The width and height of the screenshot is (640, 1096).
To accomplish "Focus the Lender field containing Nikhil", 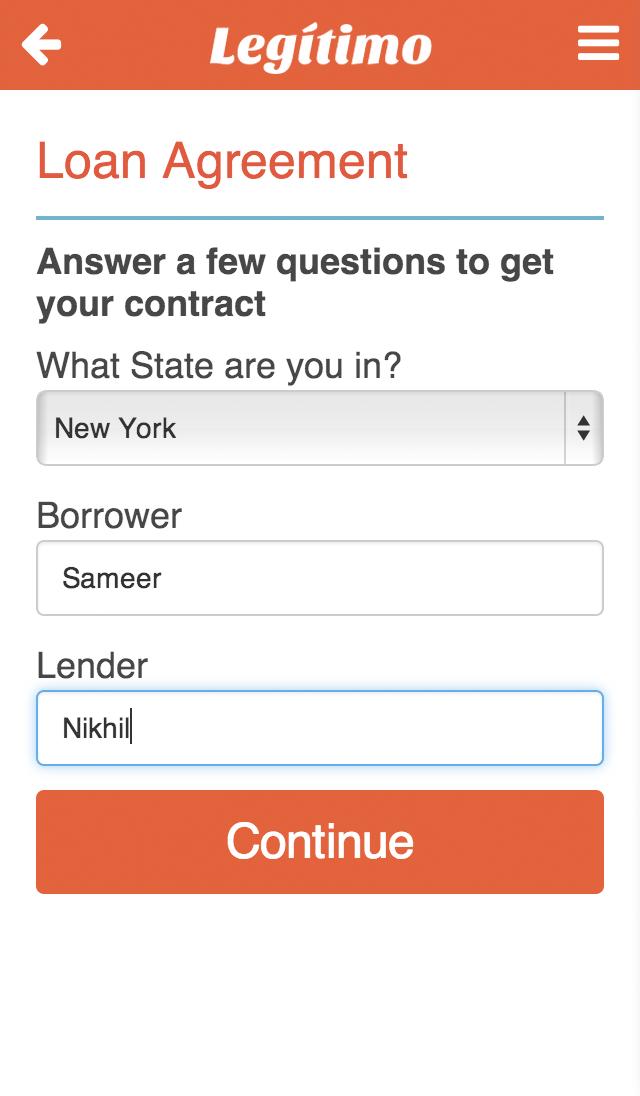I will [x=319, y=728].
